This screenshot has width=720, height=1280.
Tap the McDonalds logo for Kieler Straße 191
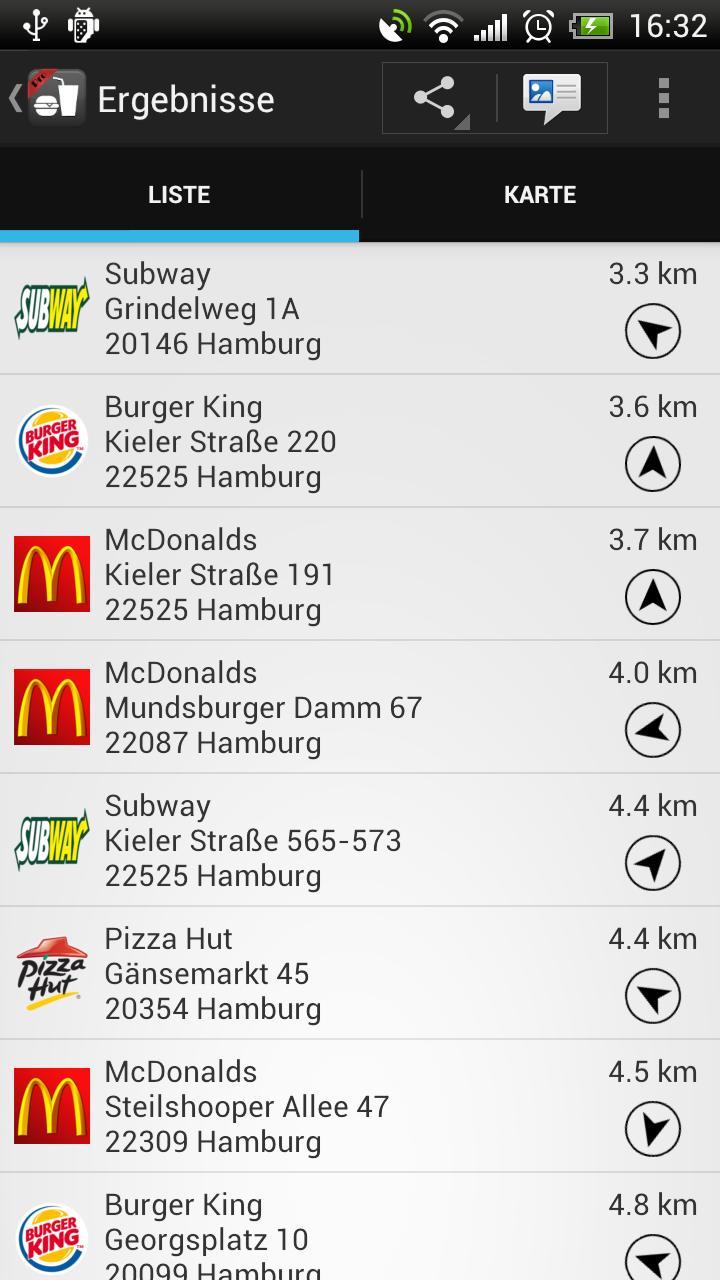click(x=51, y=573)
